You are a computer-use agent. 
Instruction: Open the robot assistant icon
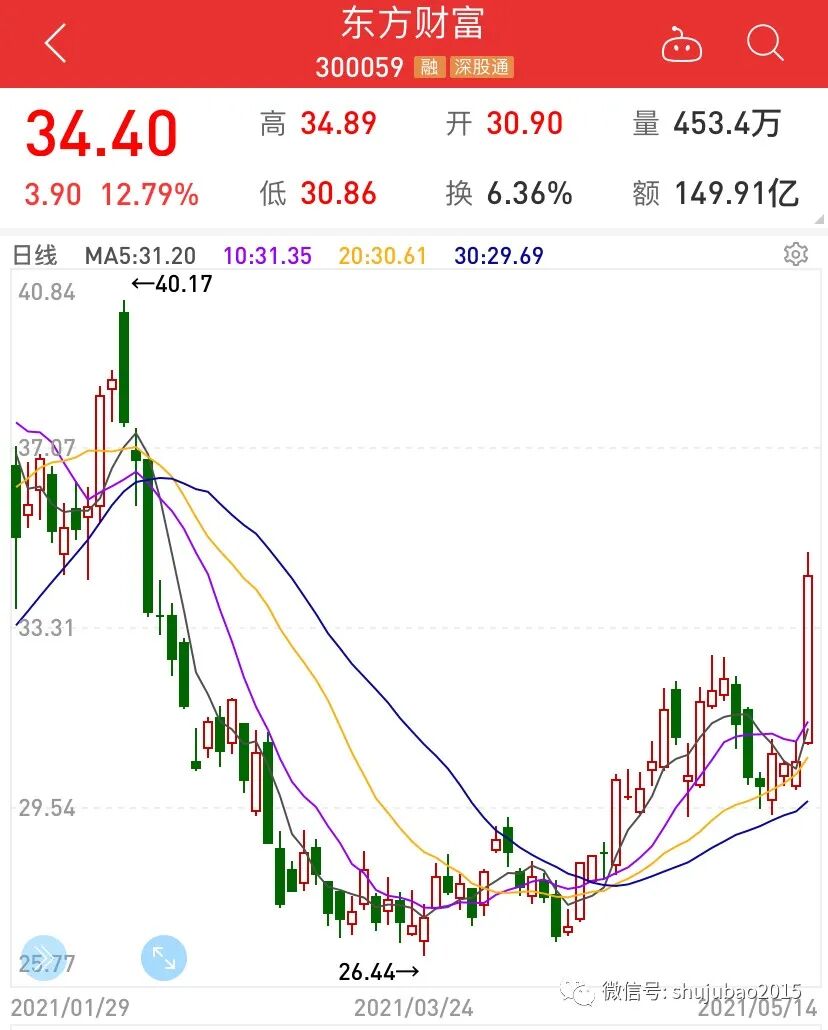(682, 45)
